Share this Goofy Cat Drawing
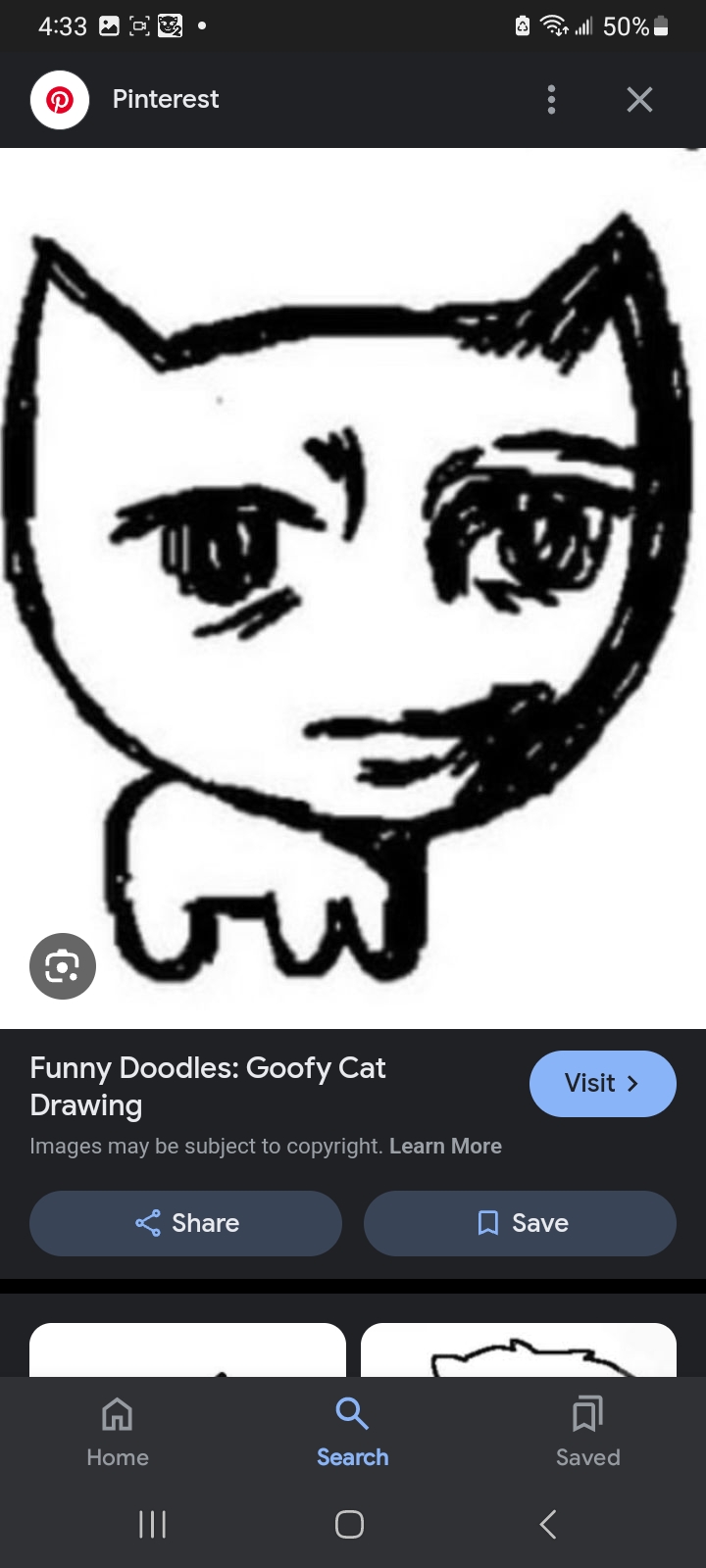This screenshot has height=1568, width=706. pos(186,1223)
